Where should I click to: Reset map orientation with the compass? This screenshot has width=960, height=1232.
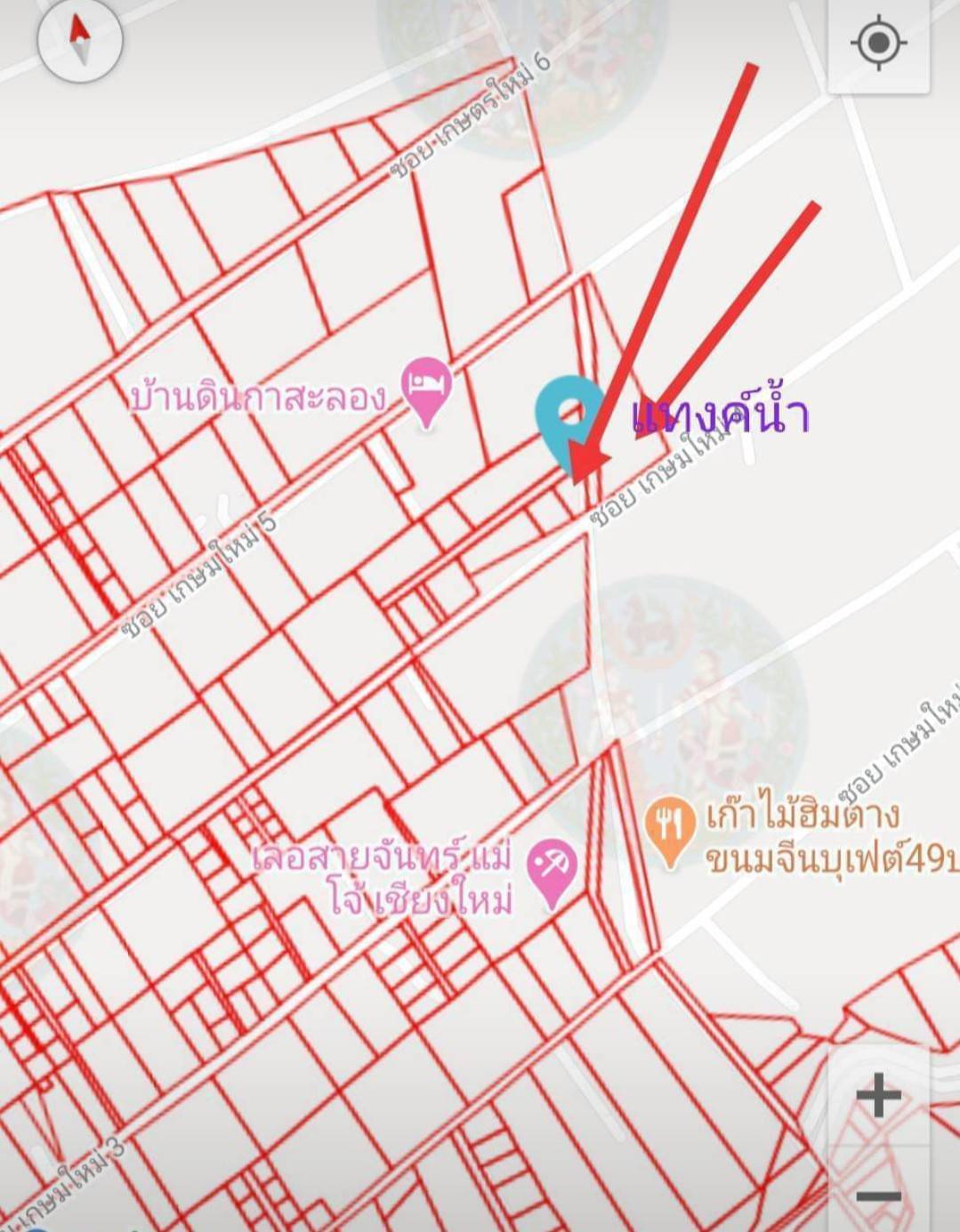pos(79,39)
